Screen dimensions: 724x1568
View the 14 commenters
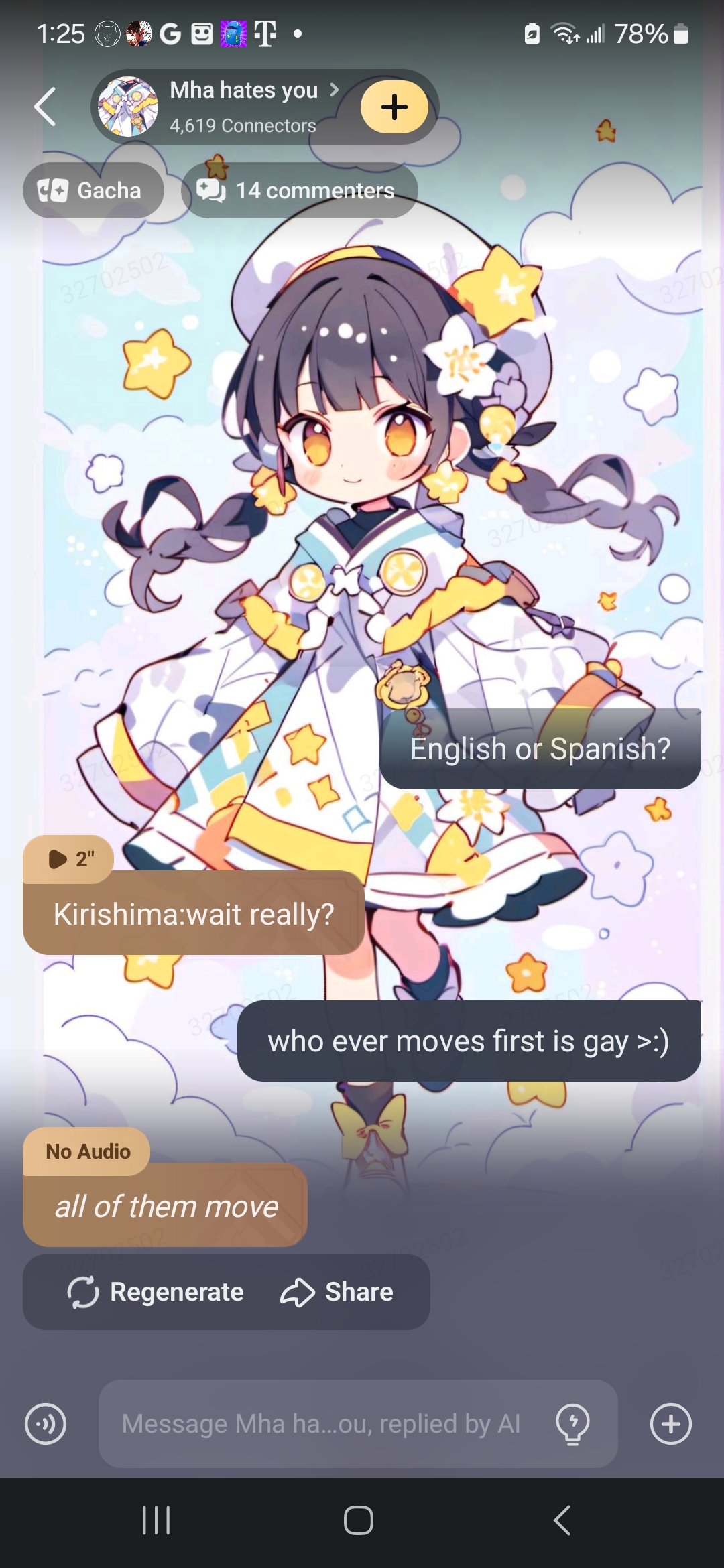click(299, 190)
